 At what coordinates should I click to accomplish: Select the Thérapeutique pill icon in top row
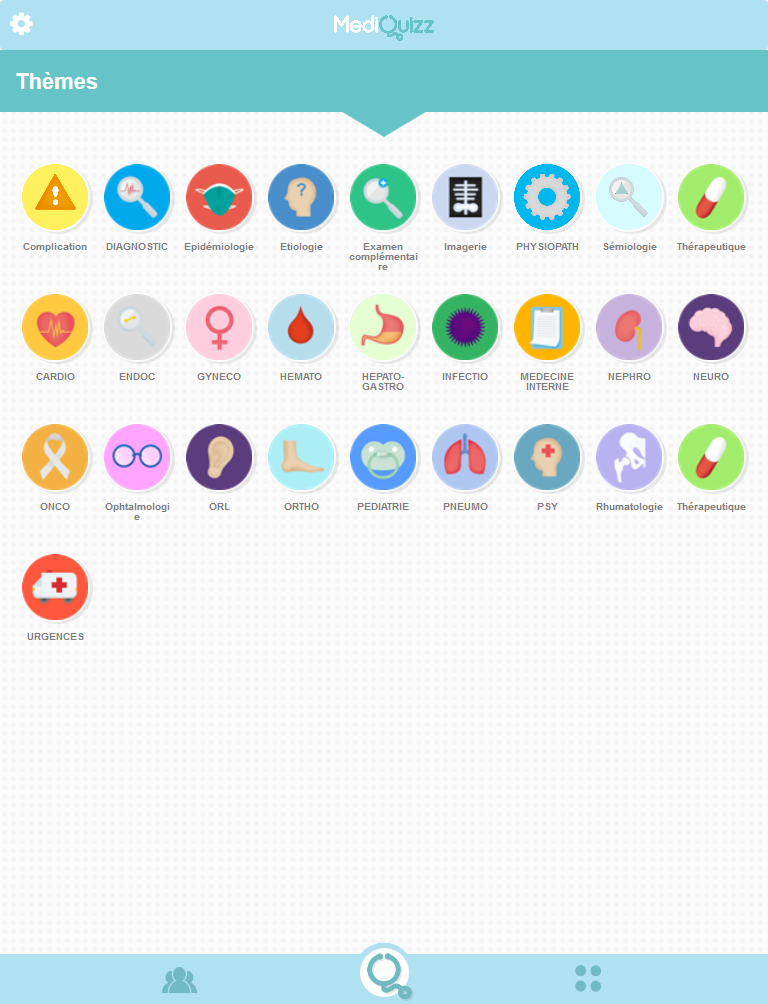click(711, 196)
